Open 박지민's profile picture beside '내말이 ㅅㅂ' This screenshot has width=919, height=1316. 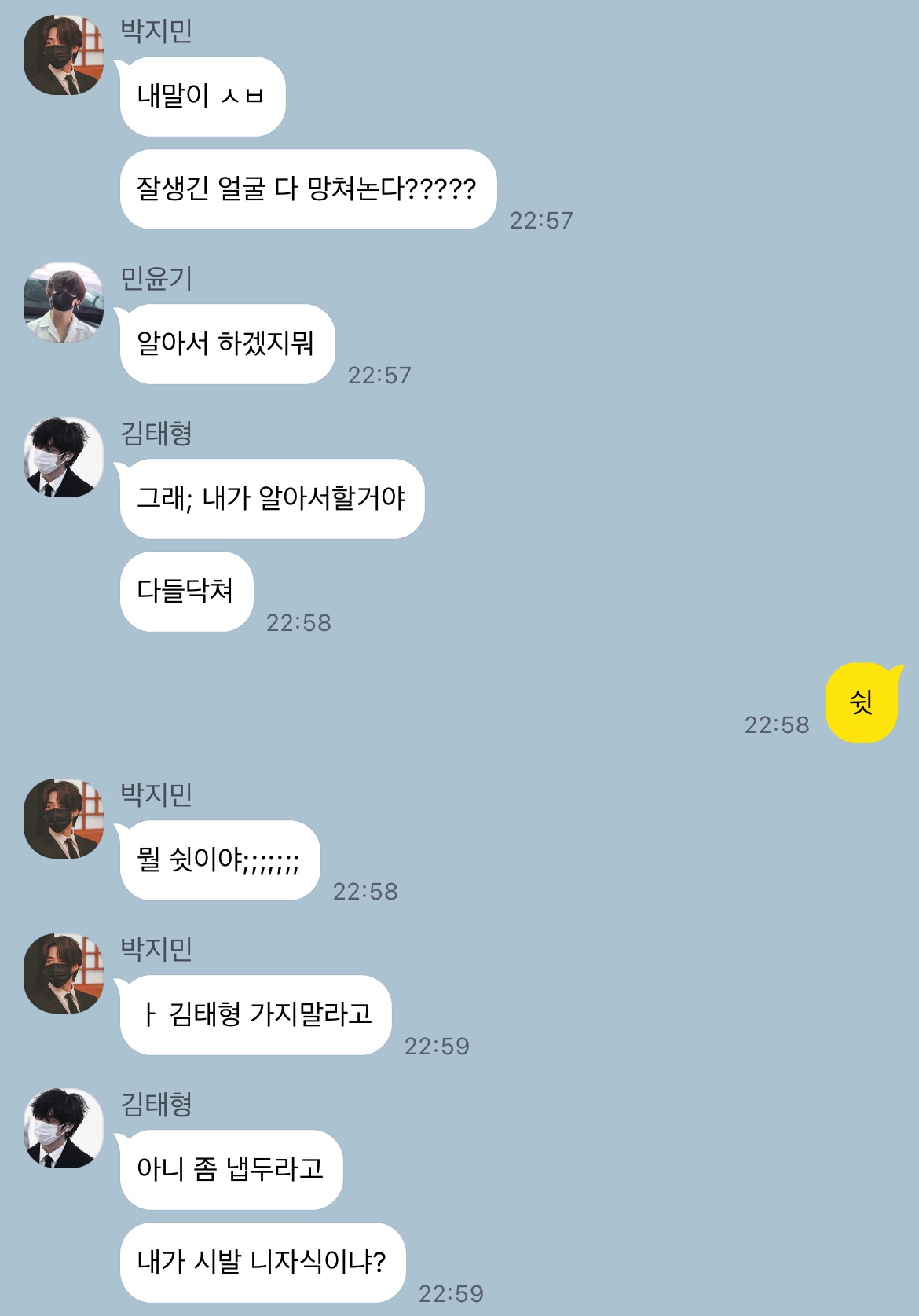tap(64, 55)
